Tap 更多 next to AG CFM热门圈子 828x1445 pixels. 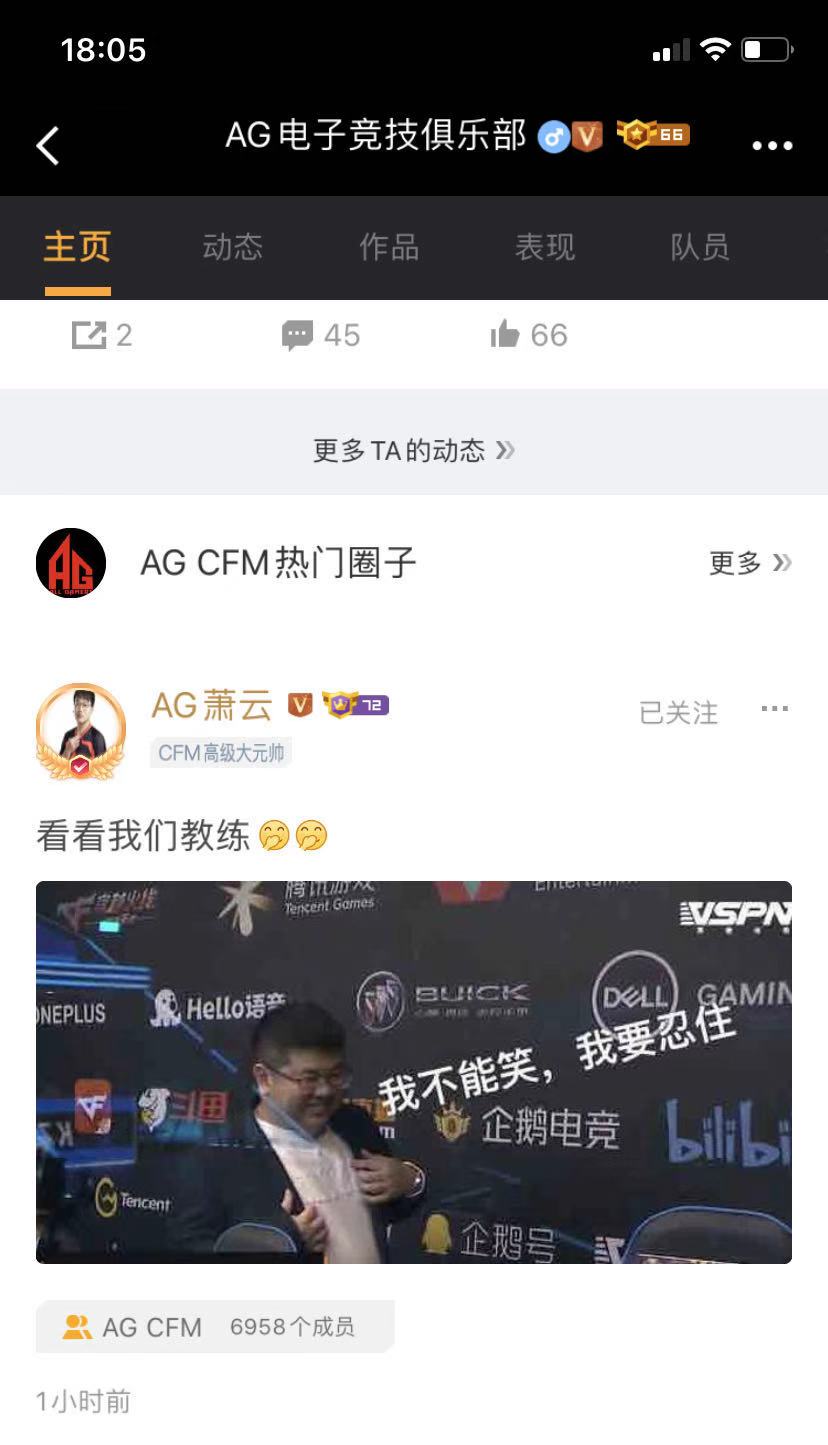[749, 563]
